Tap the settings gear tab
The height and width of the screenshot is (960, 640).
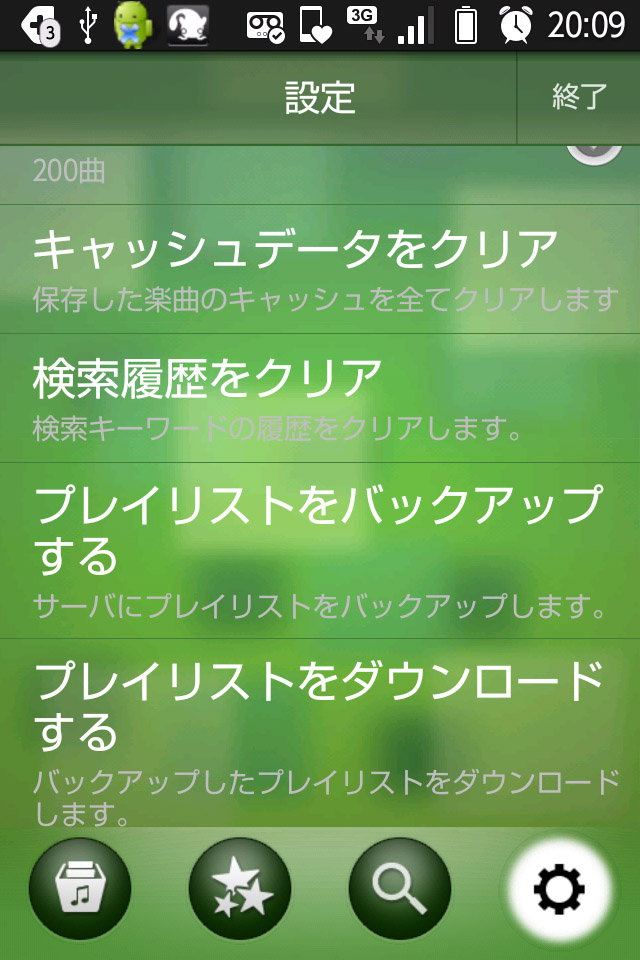(560, 889)
